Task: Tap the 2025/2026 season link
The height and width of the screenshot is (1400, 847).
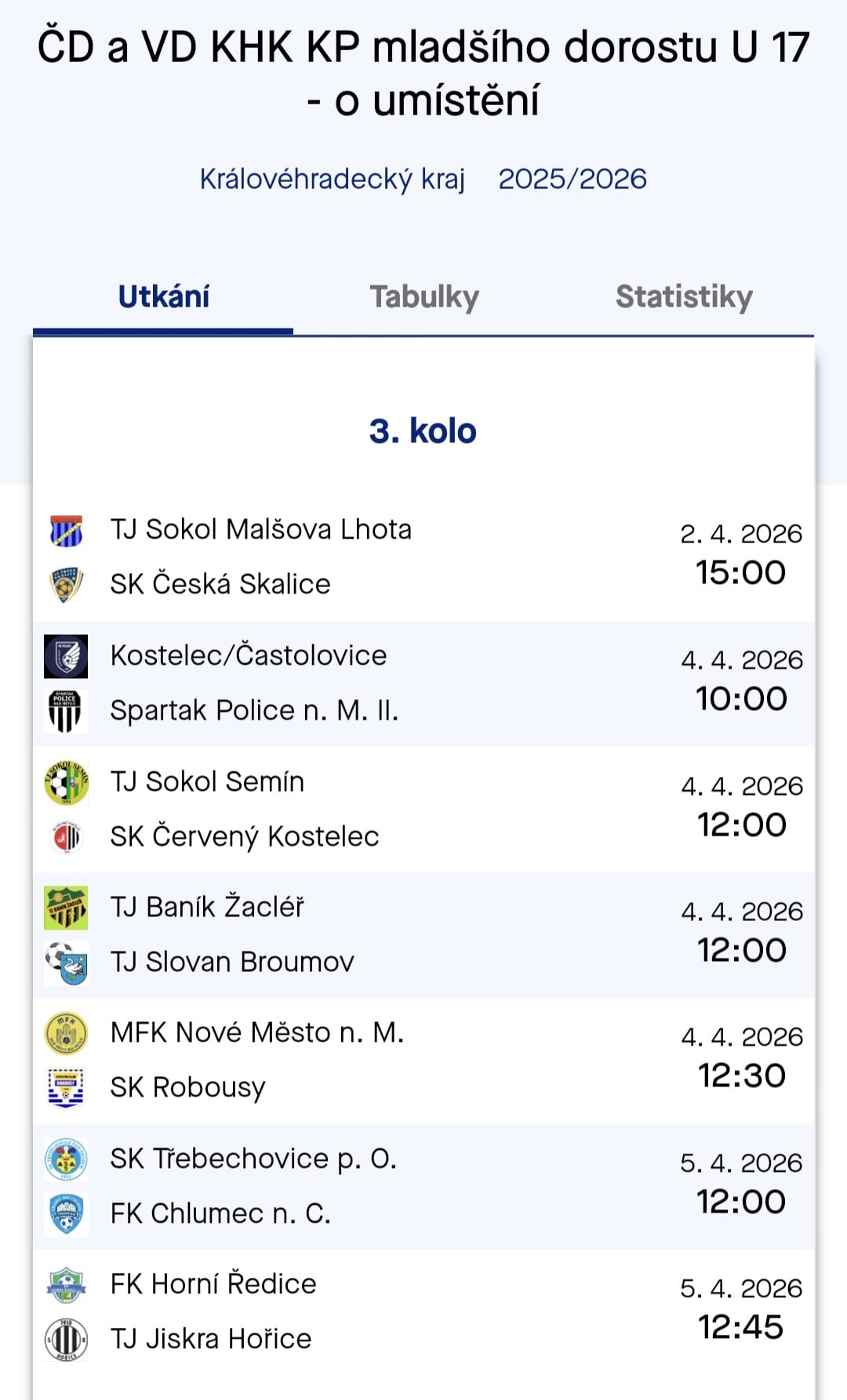Action: tap(573, 179)
